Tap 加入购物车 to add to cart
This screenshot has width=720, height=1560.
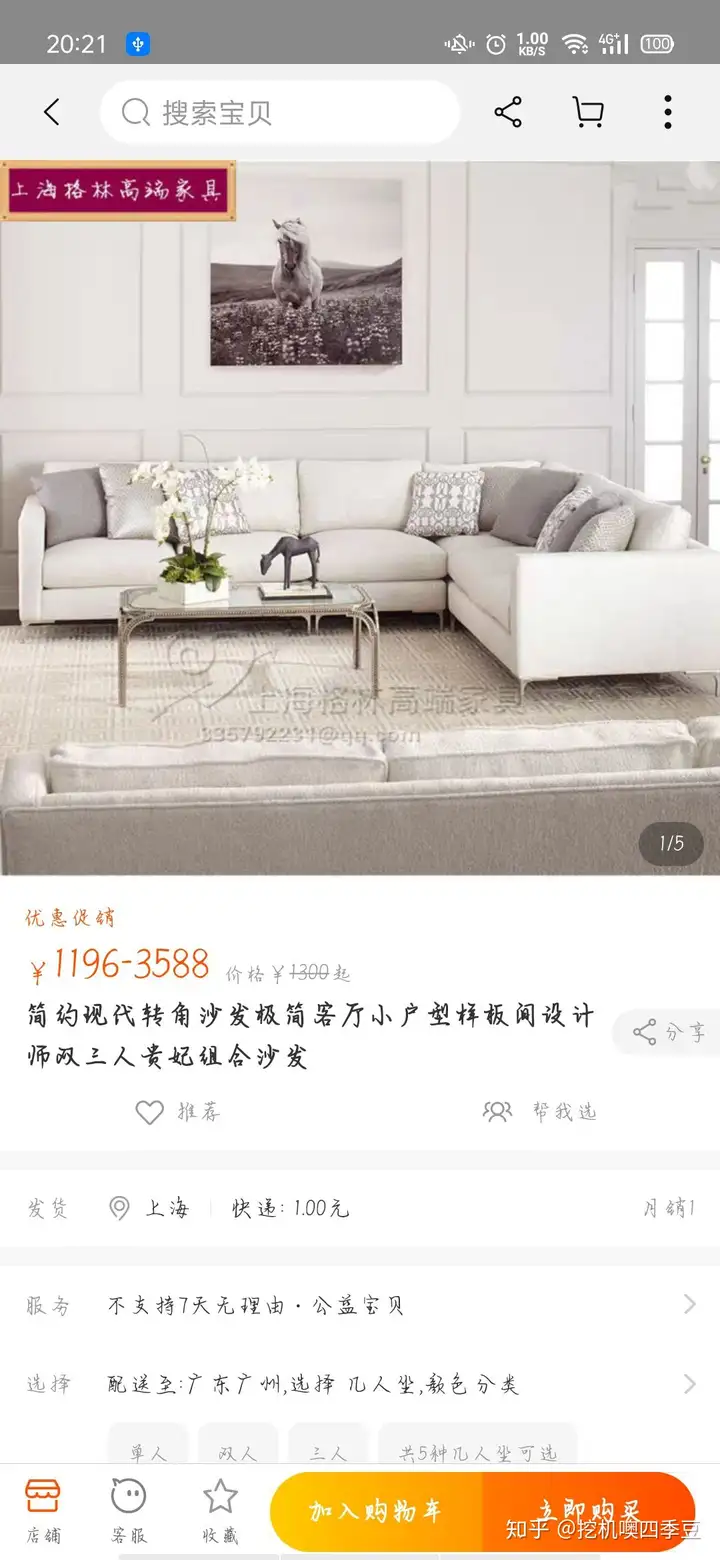click(x=375, y=1510)
